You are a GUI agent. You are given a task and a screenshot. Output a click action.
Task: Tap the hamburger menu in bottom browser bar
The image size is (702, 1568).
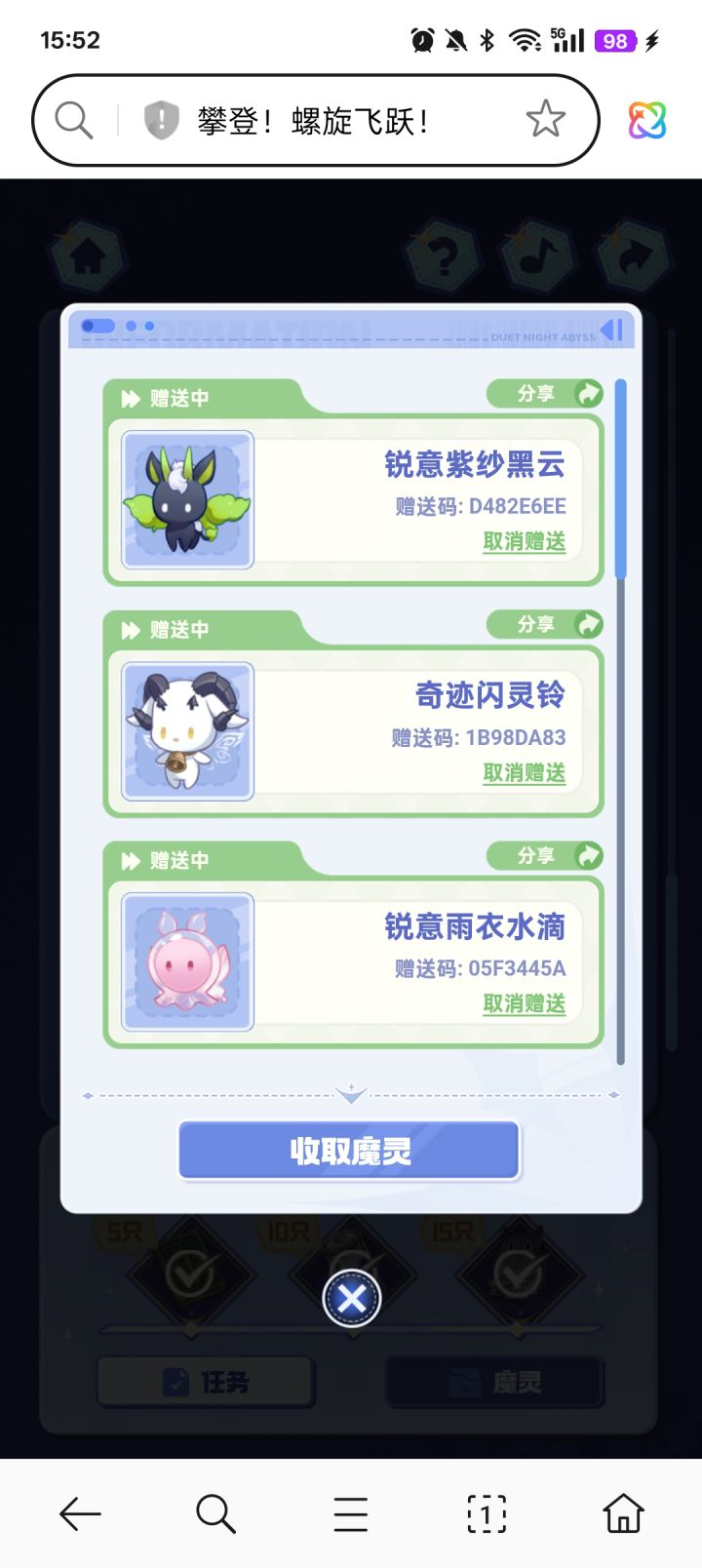point(350,1513)
